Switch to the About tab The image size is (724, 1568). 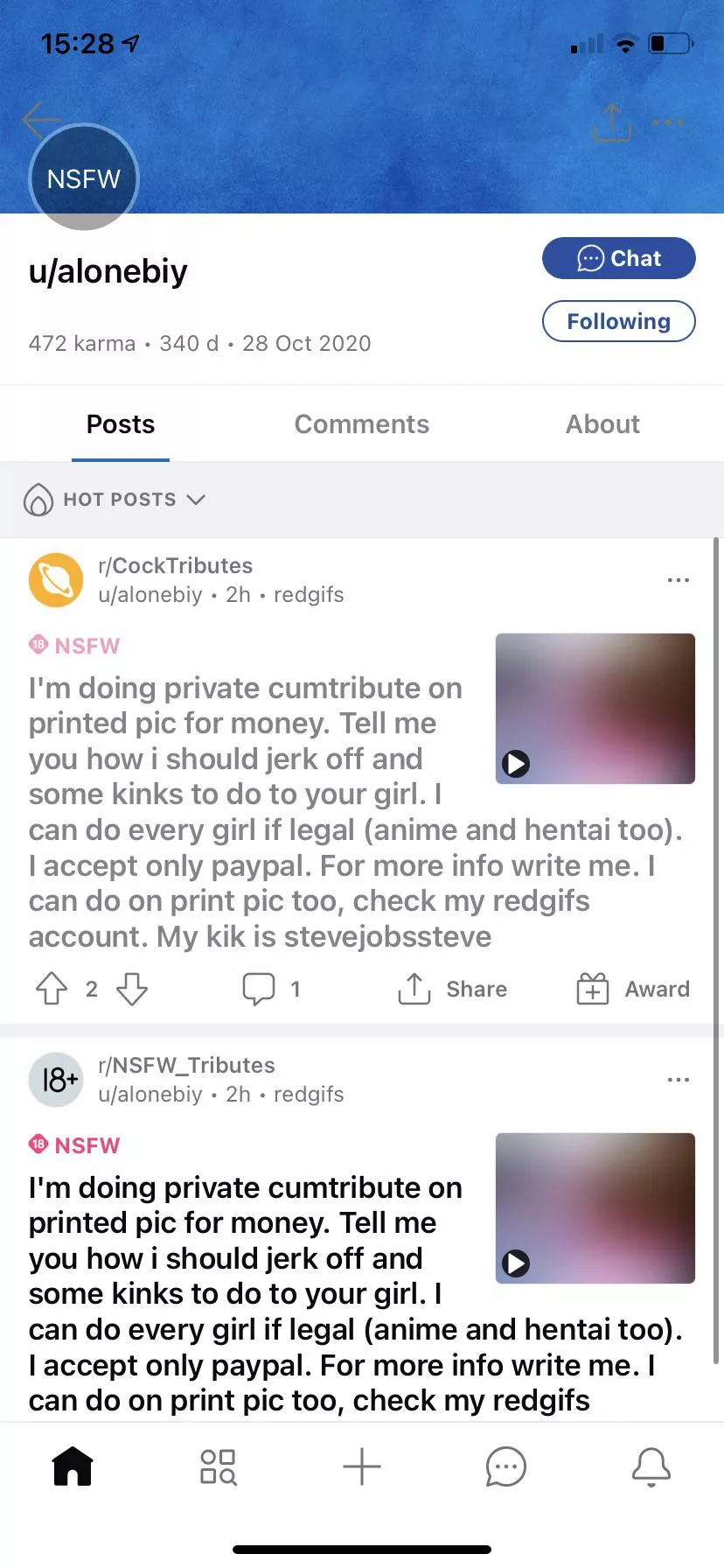[x=602, y=424]
